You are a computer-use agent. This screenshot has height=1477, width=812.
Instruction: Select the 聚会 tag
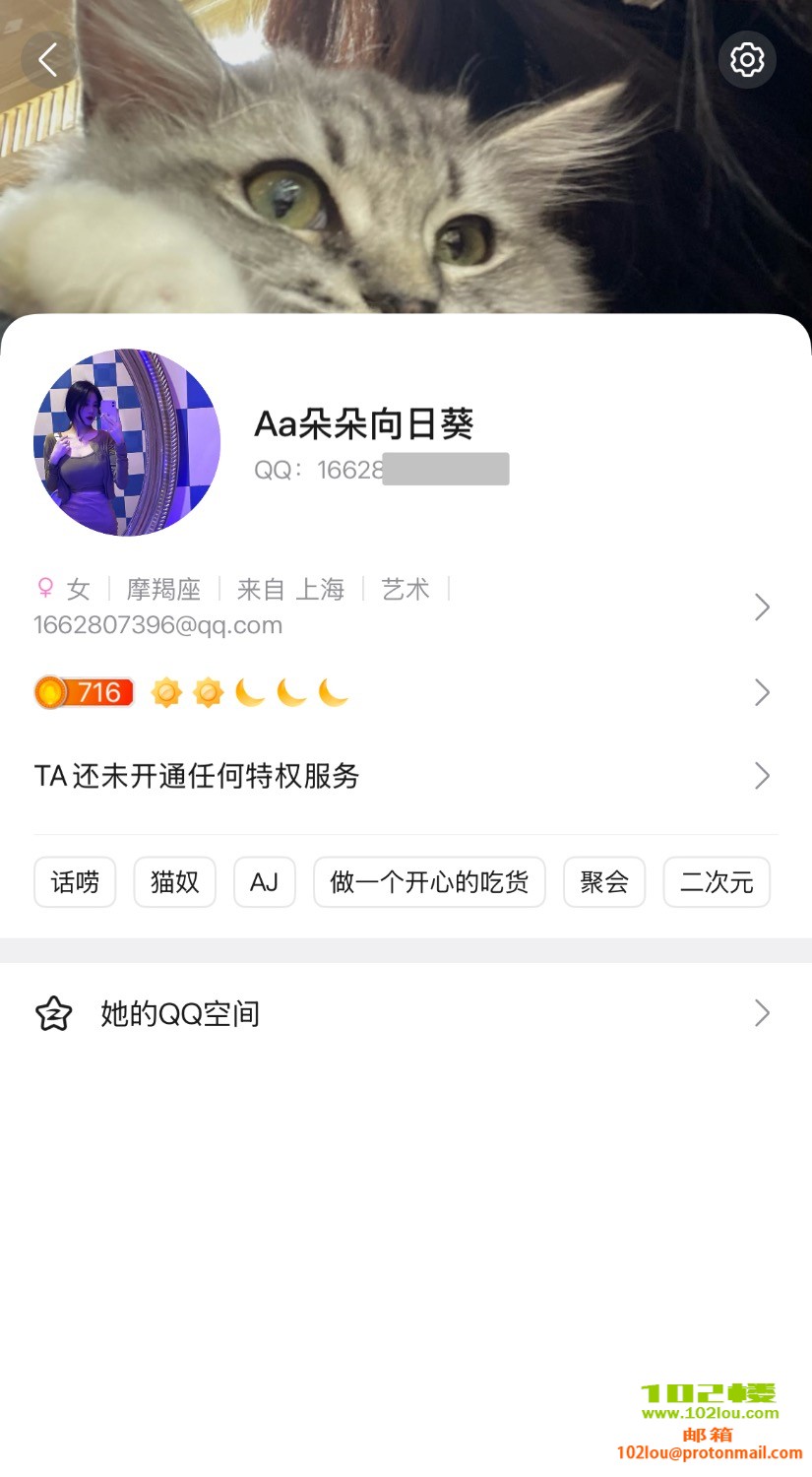[x=603, y=882]
